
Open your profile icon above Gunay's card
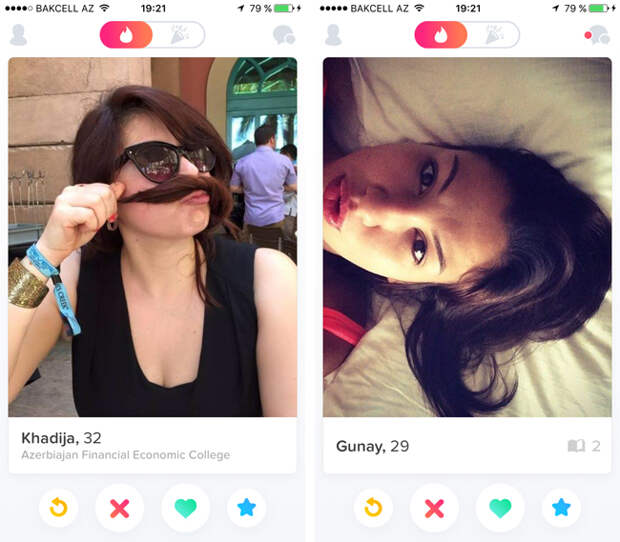click(x=333, y=35)
